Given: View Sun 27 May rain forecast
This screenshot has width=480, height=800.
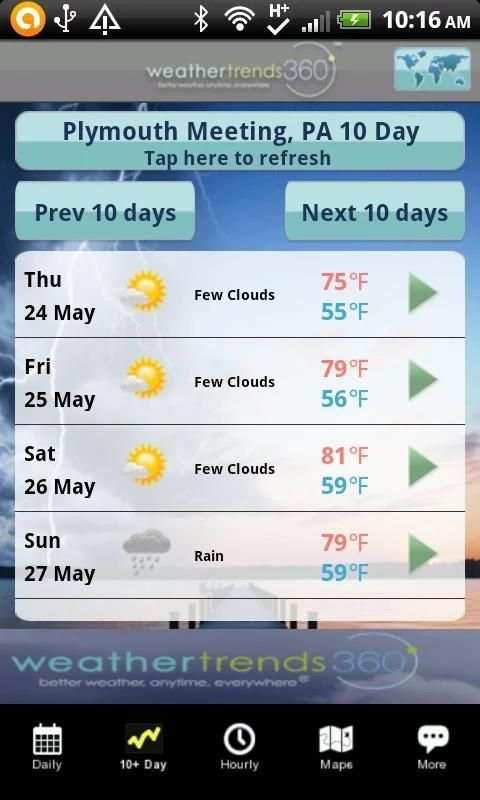Looking at the screenshot, I should (240, 555).
